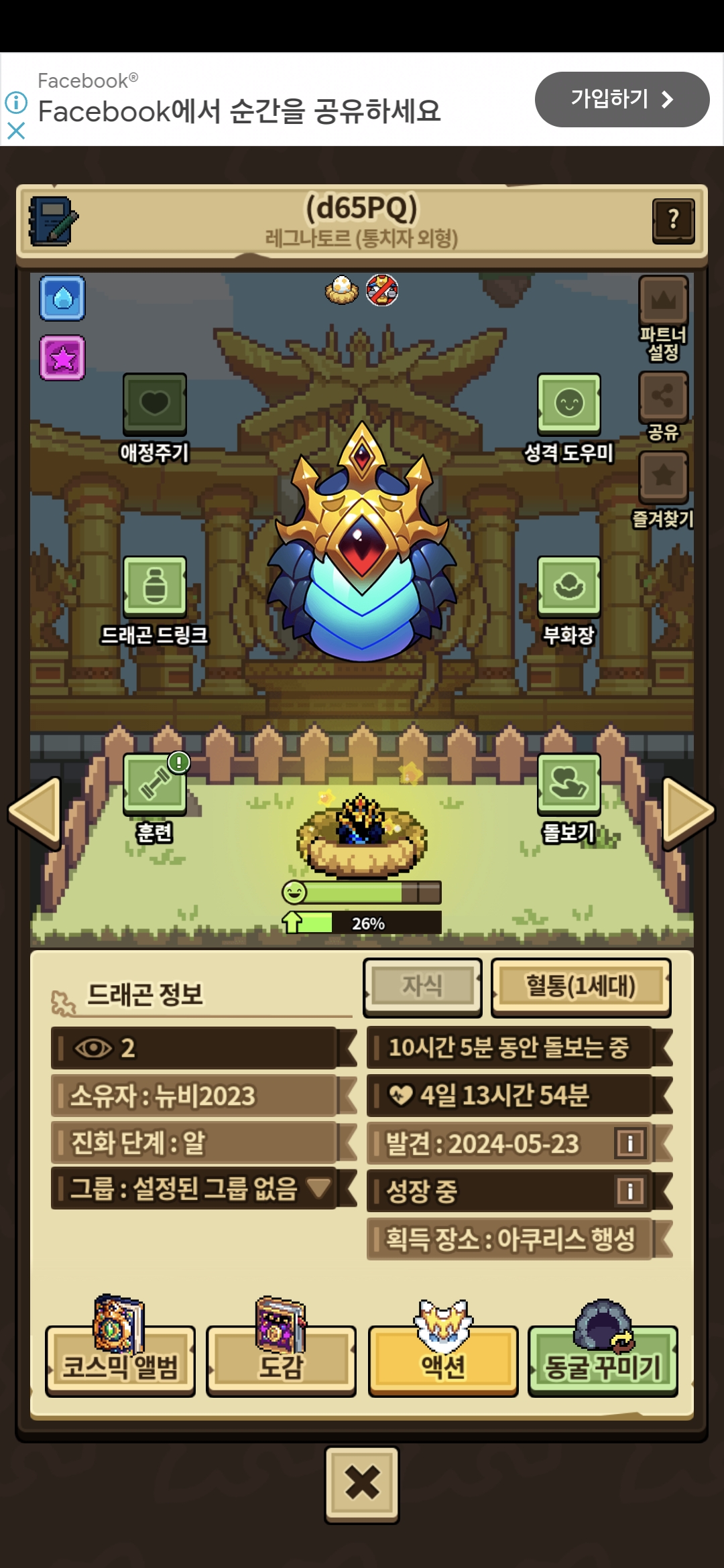This screenshot has height=1568, width=724.
Task: Open 드래곤 드링크 menu
Action: (154, 588)
